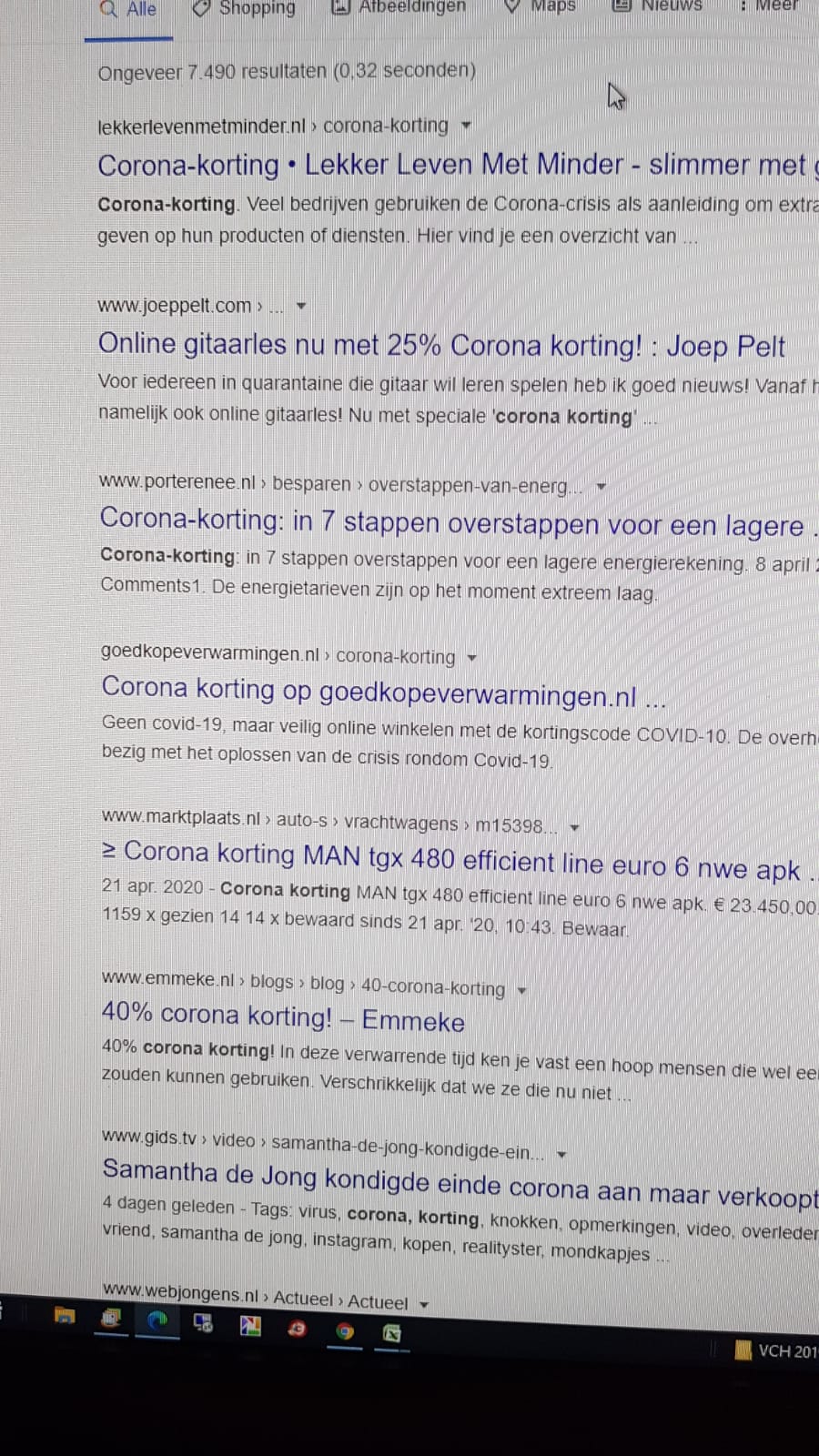
Task: Open File Explorer from the taskbar
Action: pyautogui.click(x=64, y=1315)
